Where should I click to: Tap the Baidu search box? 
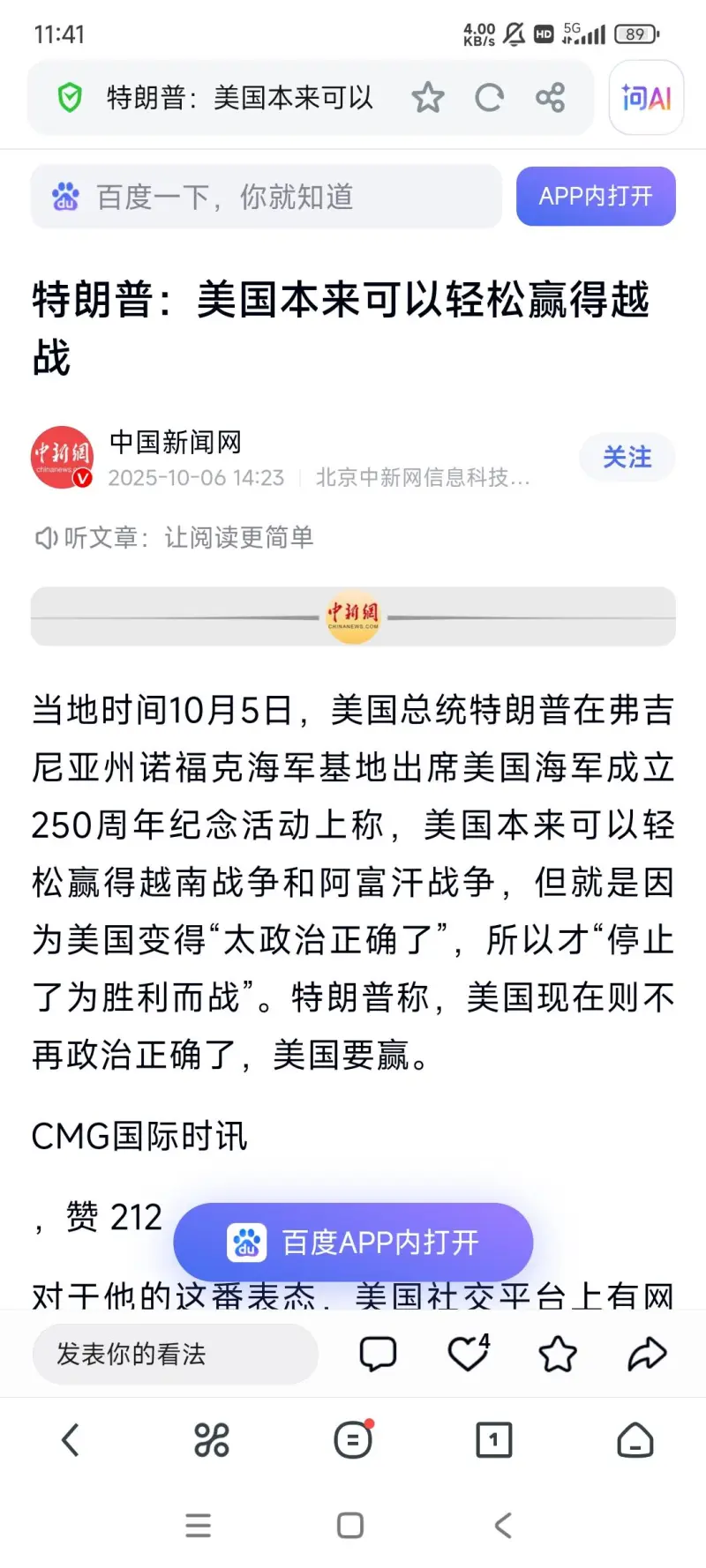(265, 197)
